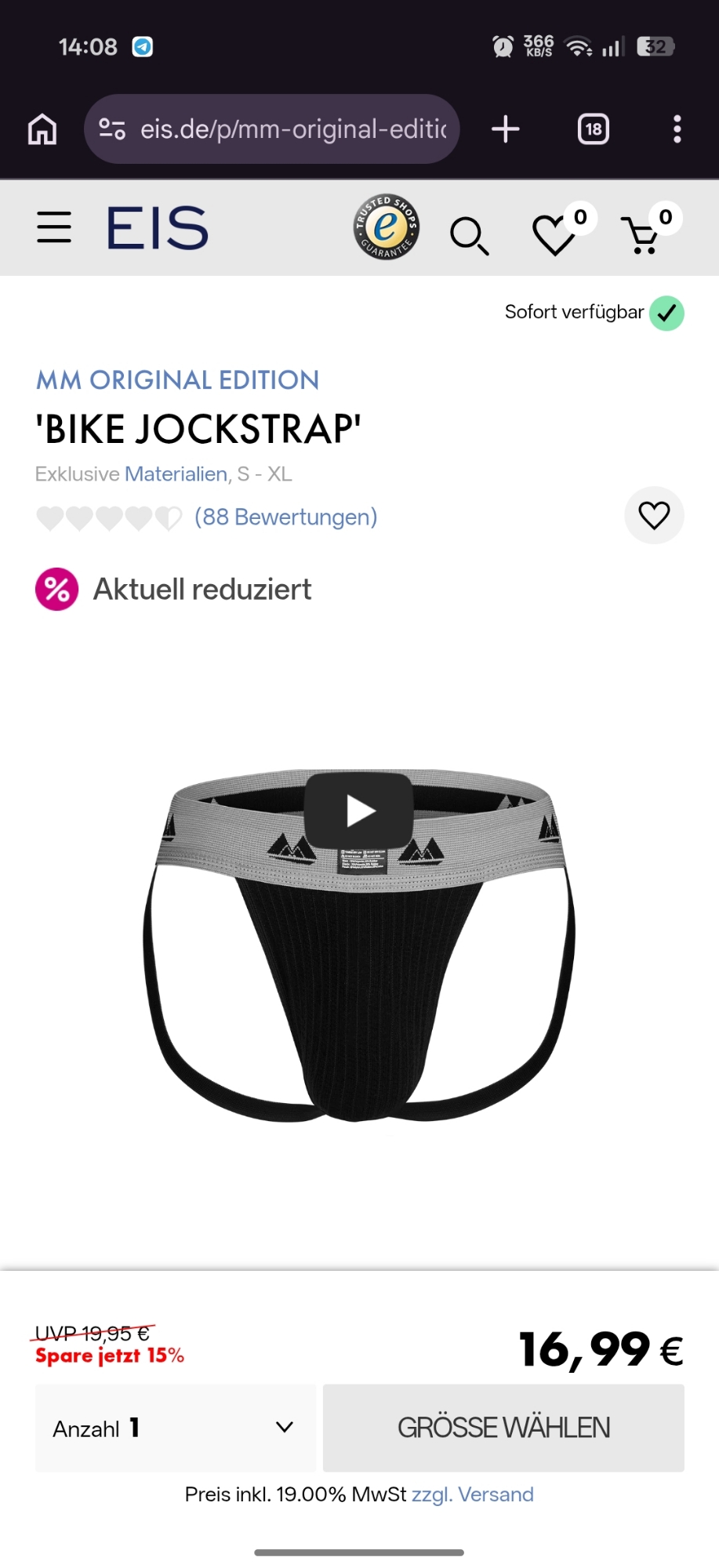Open the hamburger menu
Image resolution: width=719 pixels, height=1568 pixels.
point(54,227)
